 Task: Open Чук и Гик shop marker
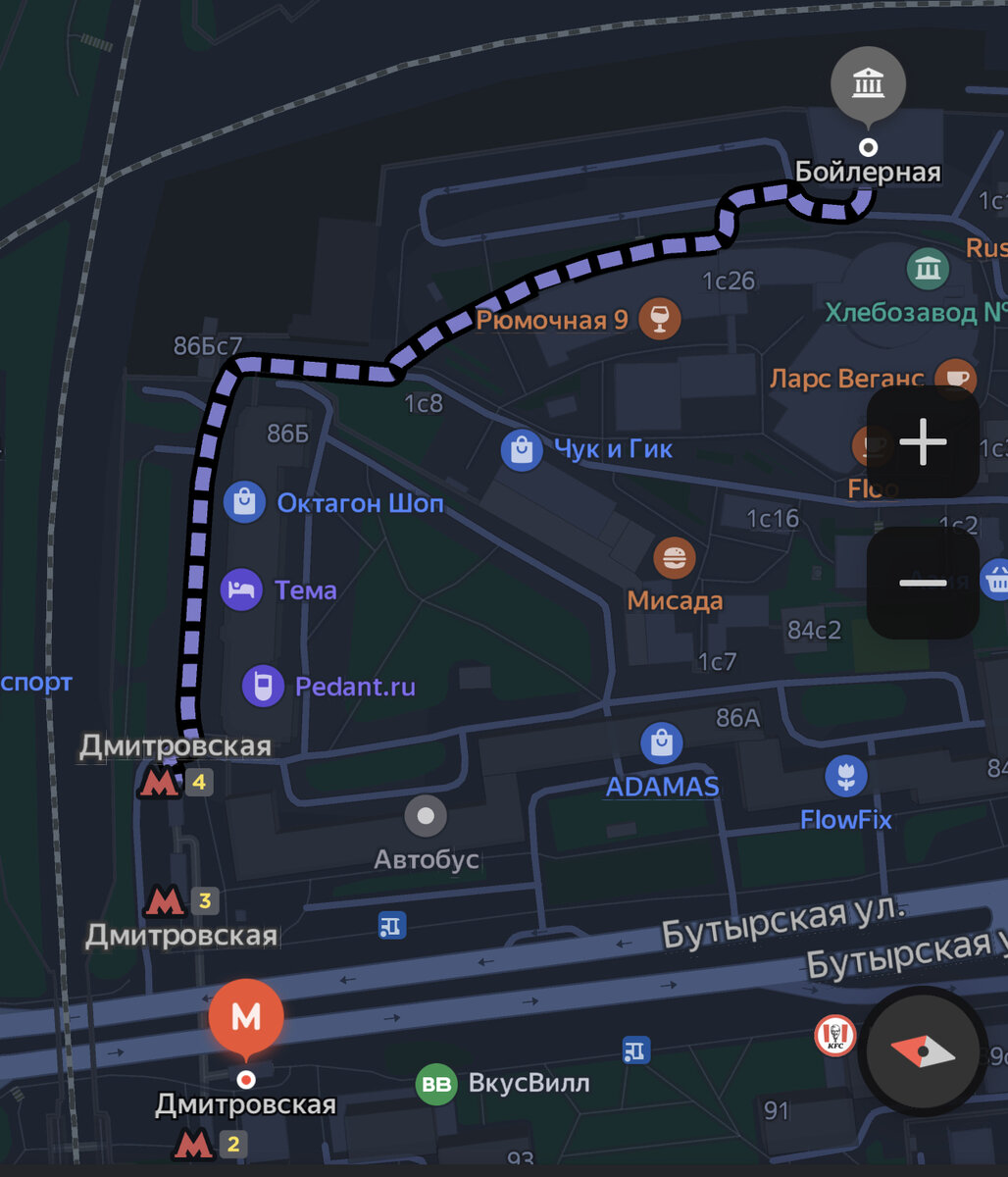(x=522, y=450)
